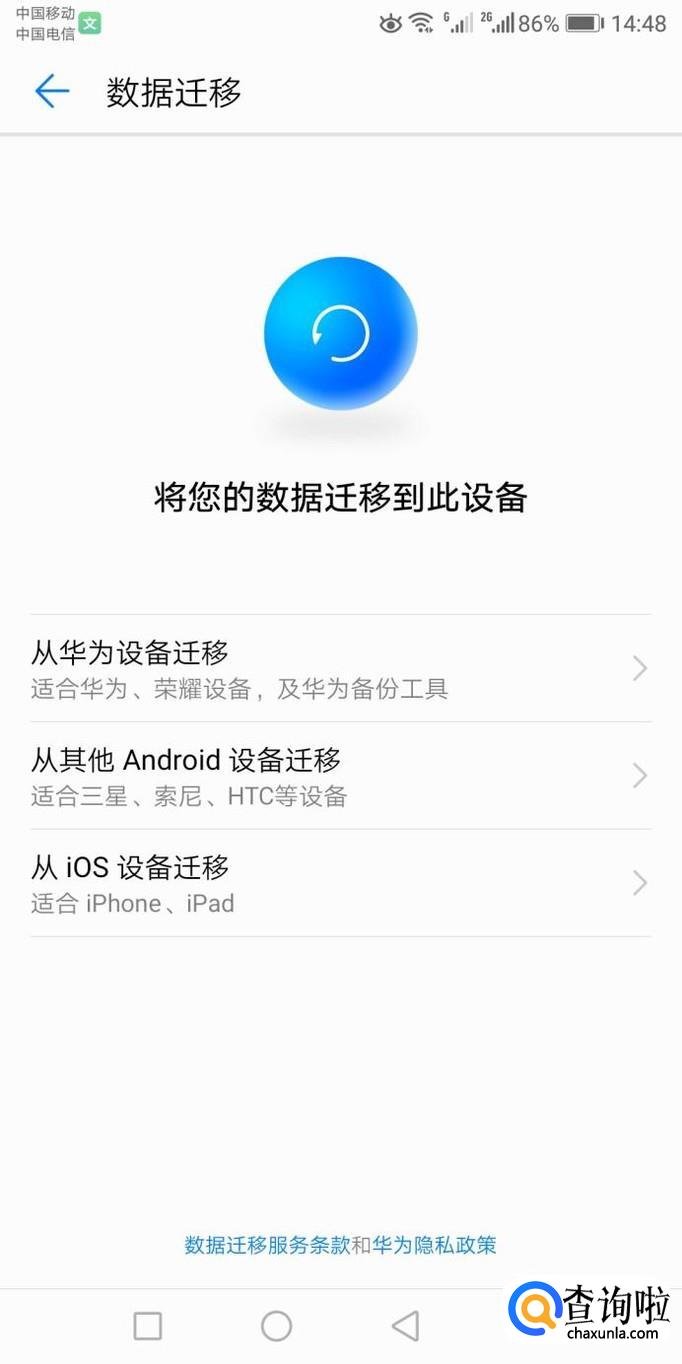Image resolution: width=682 pixels, height=1364 pixels.
Task: Select 从其他 Android 设备迁移
Action: coord(340,776)
